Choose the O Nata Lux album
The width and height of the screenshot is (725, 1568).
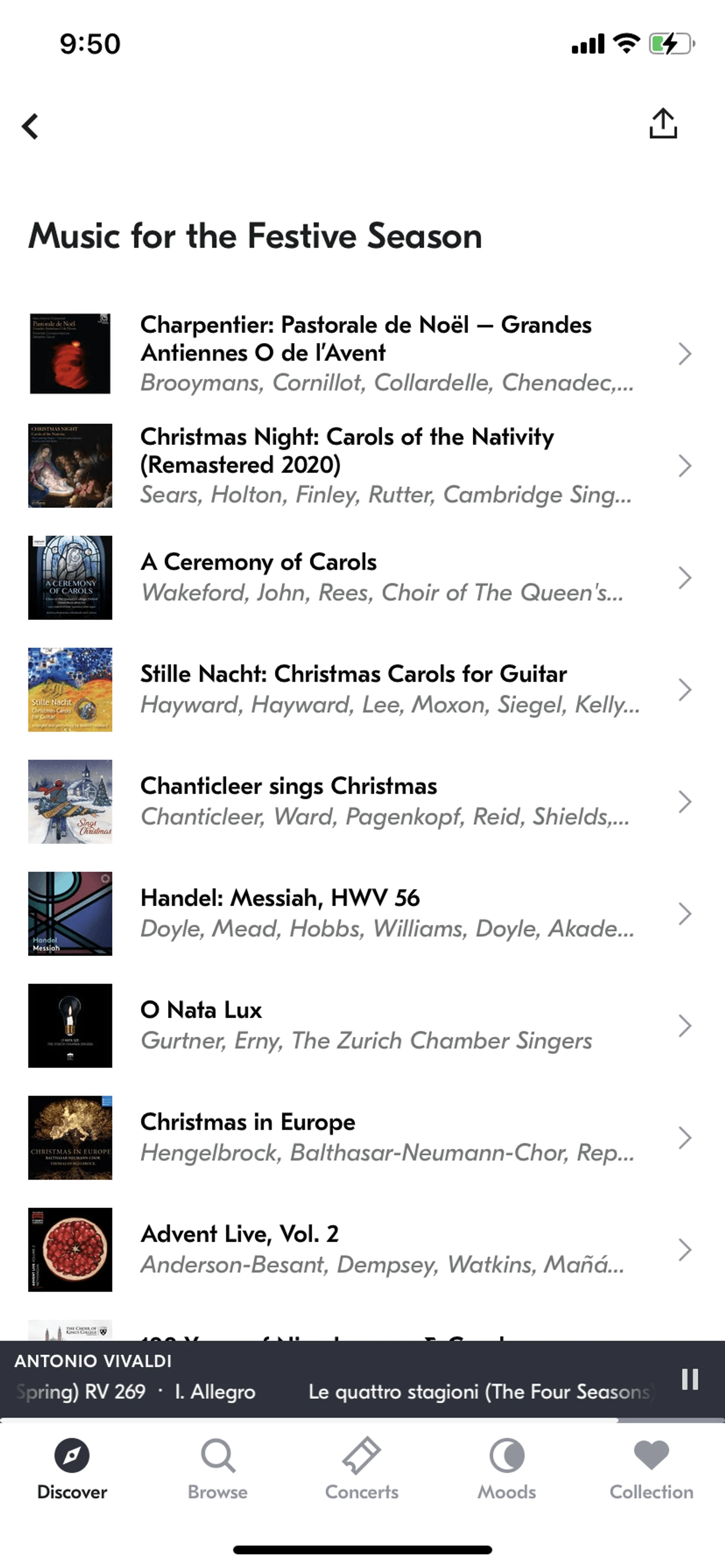[x=366, y=1025]
